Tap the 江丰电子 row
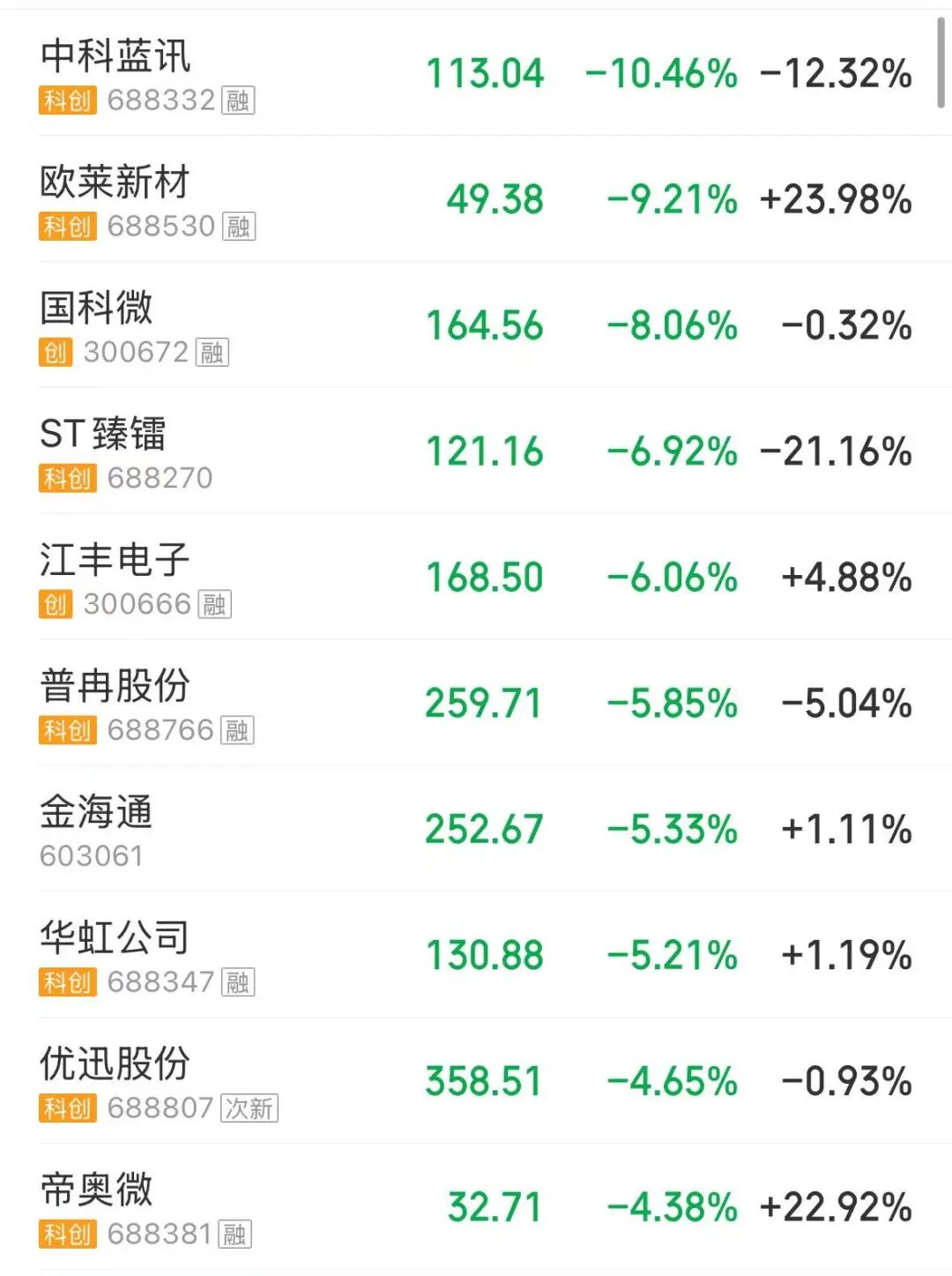952x1276 pixels. (115, 561)
